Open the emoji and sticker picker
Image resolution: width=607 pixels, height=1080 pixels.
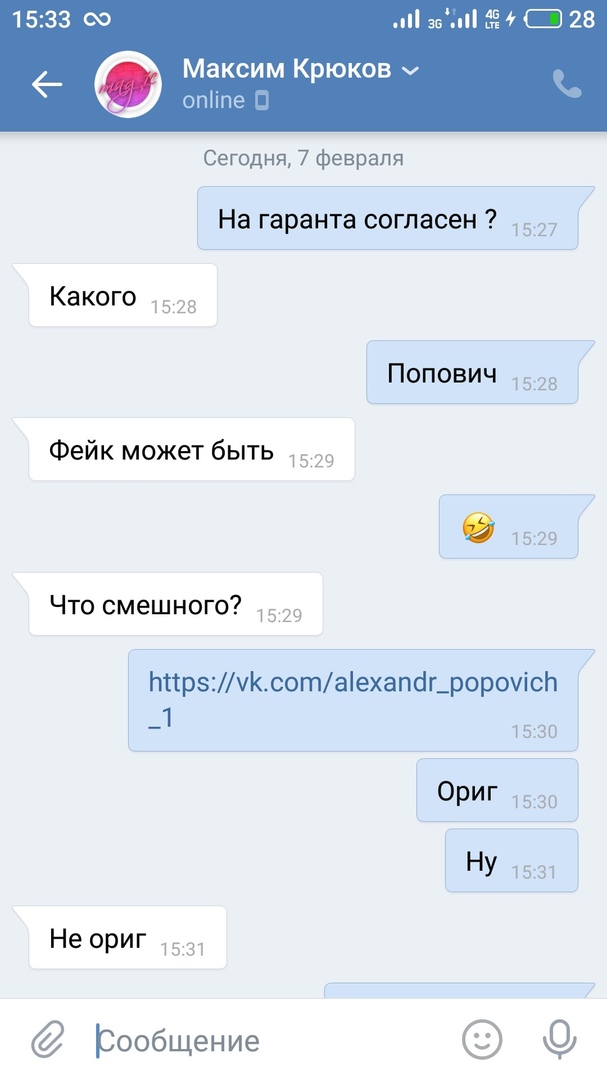coord(482,1040)
